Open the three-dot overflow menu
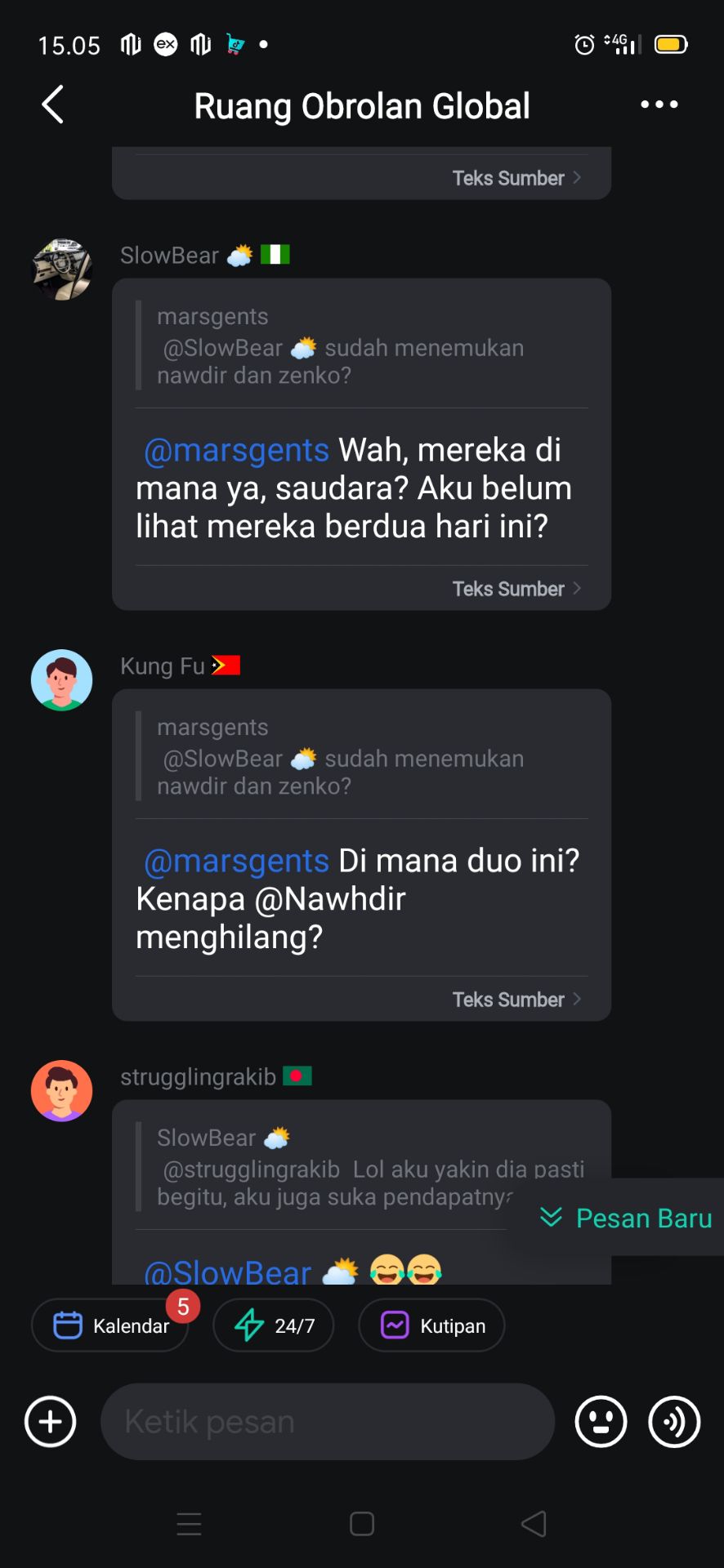This screenshot has width=724, height=1568. (x=659, y=105)
